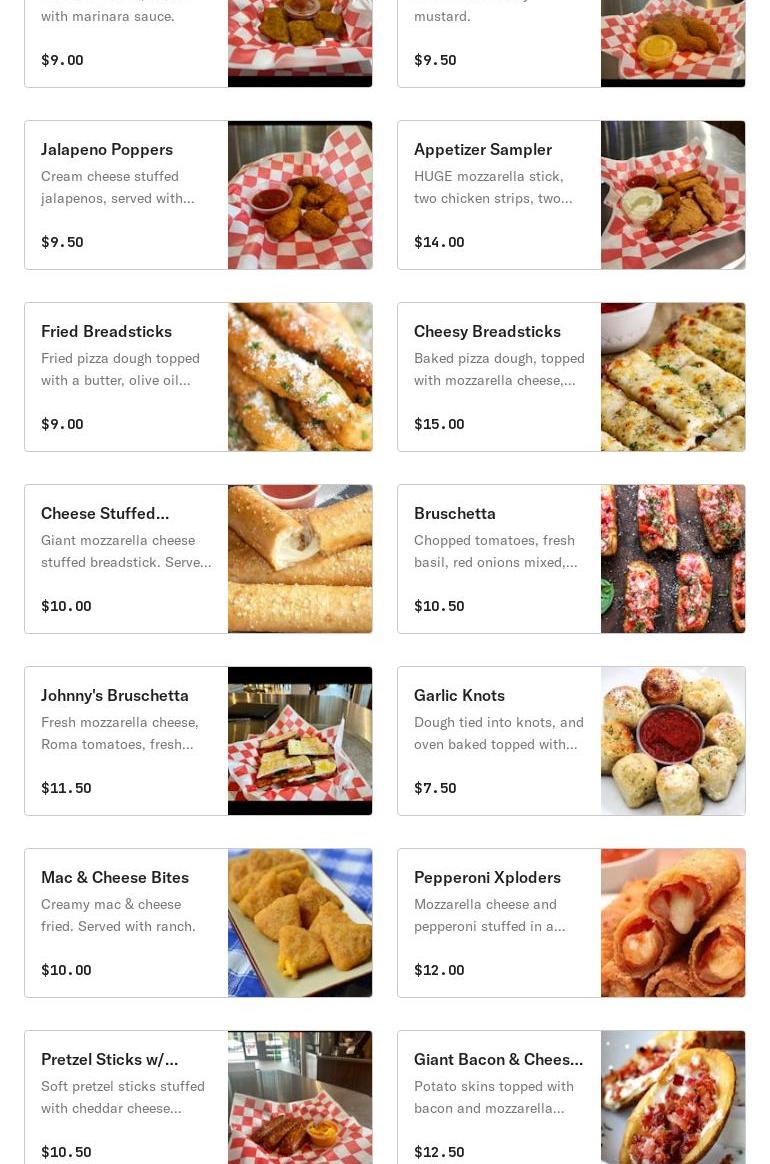Open Mac & Cheese Bites

tap(198, 923)
